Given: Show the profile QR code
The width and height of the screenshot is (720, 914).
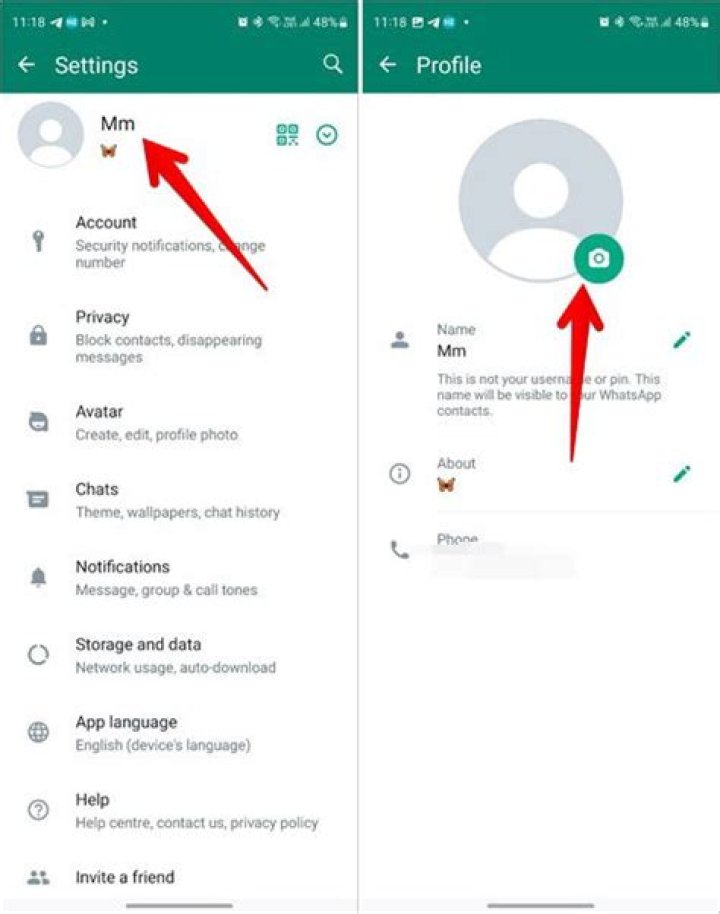Looking at the screenshot, I should click(288, 135).
